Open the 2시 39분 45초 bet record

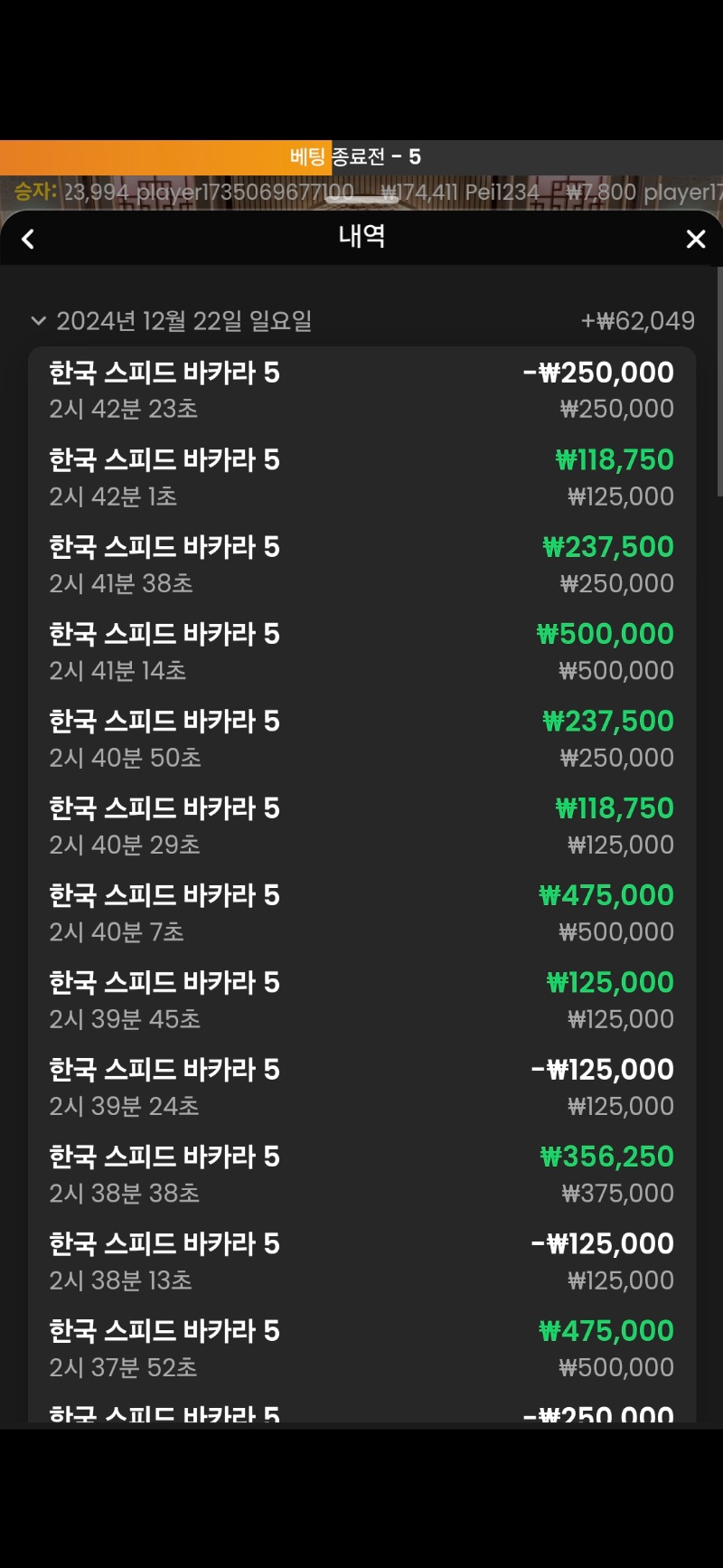point(361,1000)
